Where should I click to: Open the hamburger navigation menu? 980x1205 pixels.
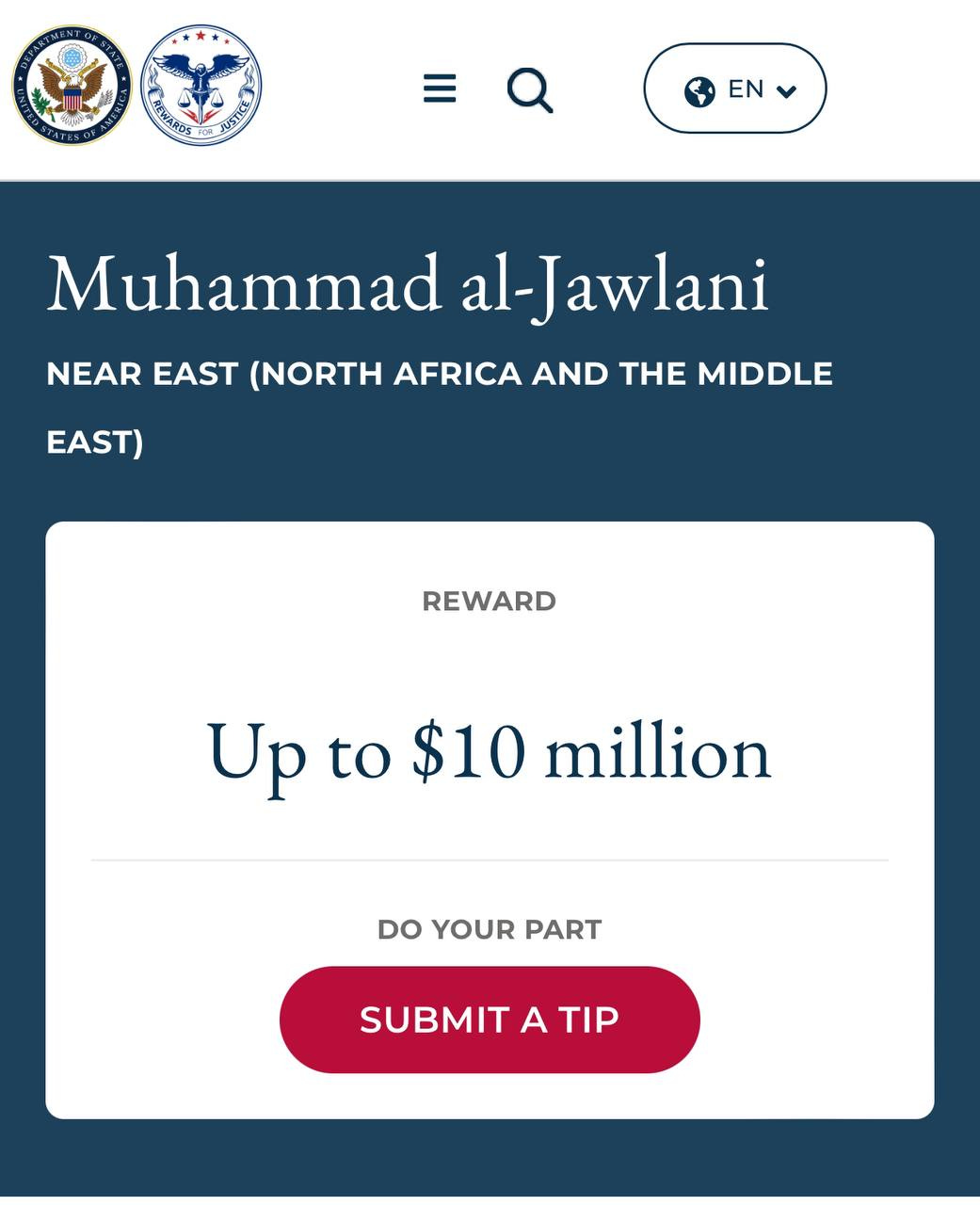click(440, 88)
